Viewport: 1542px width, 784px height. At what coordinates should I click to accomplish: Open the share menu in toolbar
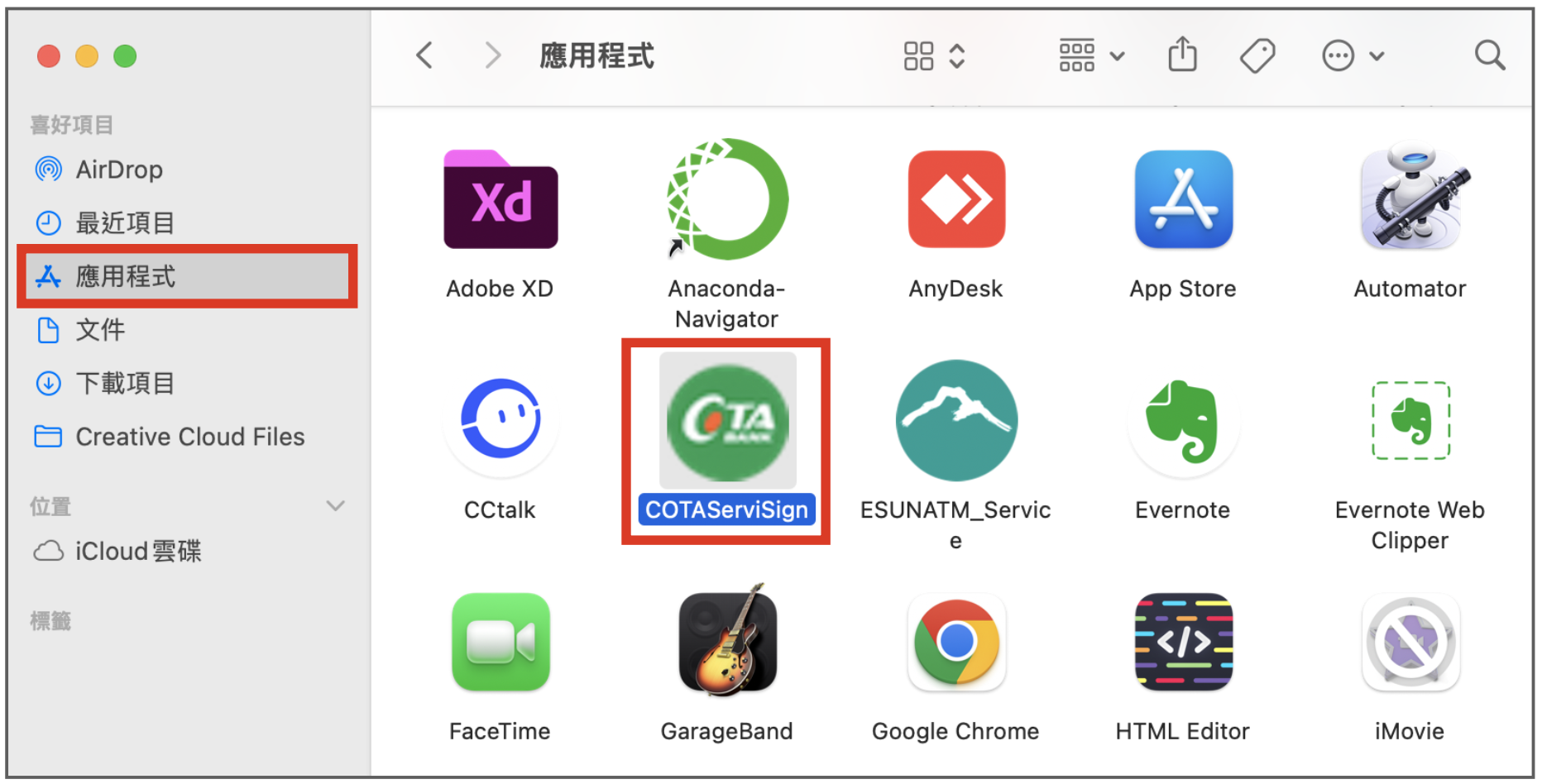(x=1182, y=55)
